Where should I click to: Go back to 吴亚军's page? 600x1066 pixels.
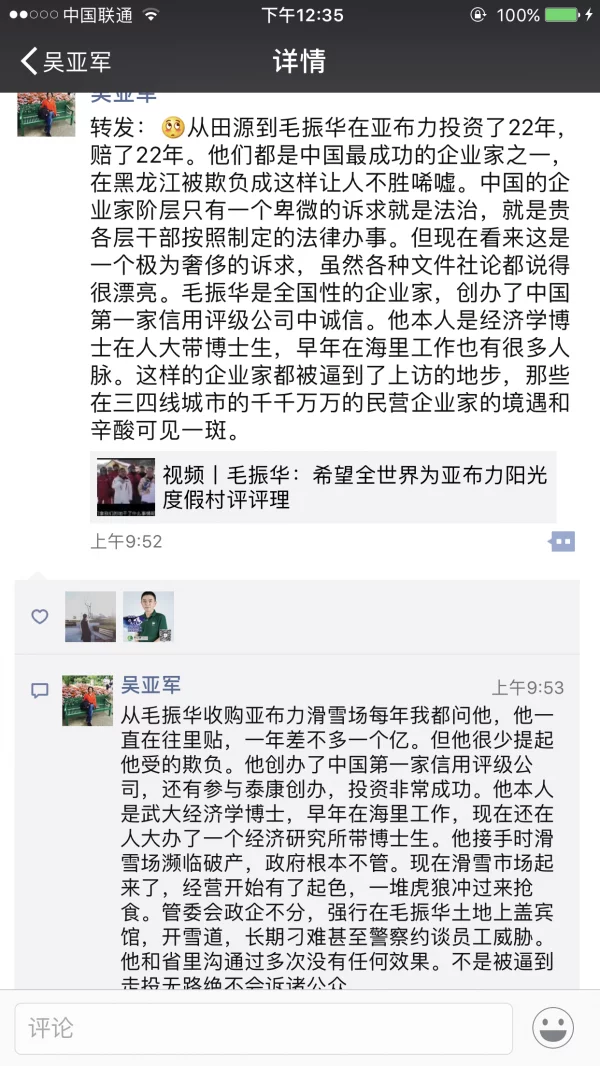pyautogui.click(x=66, y=61)
